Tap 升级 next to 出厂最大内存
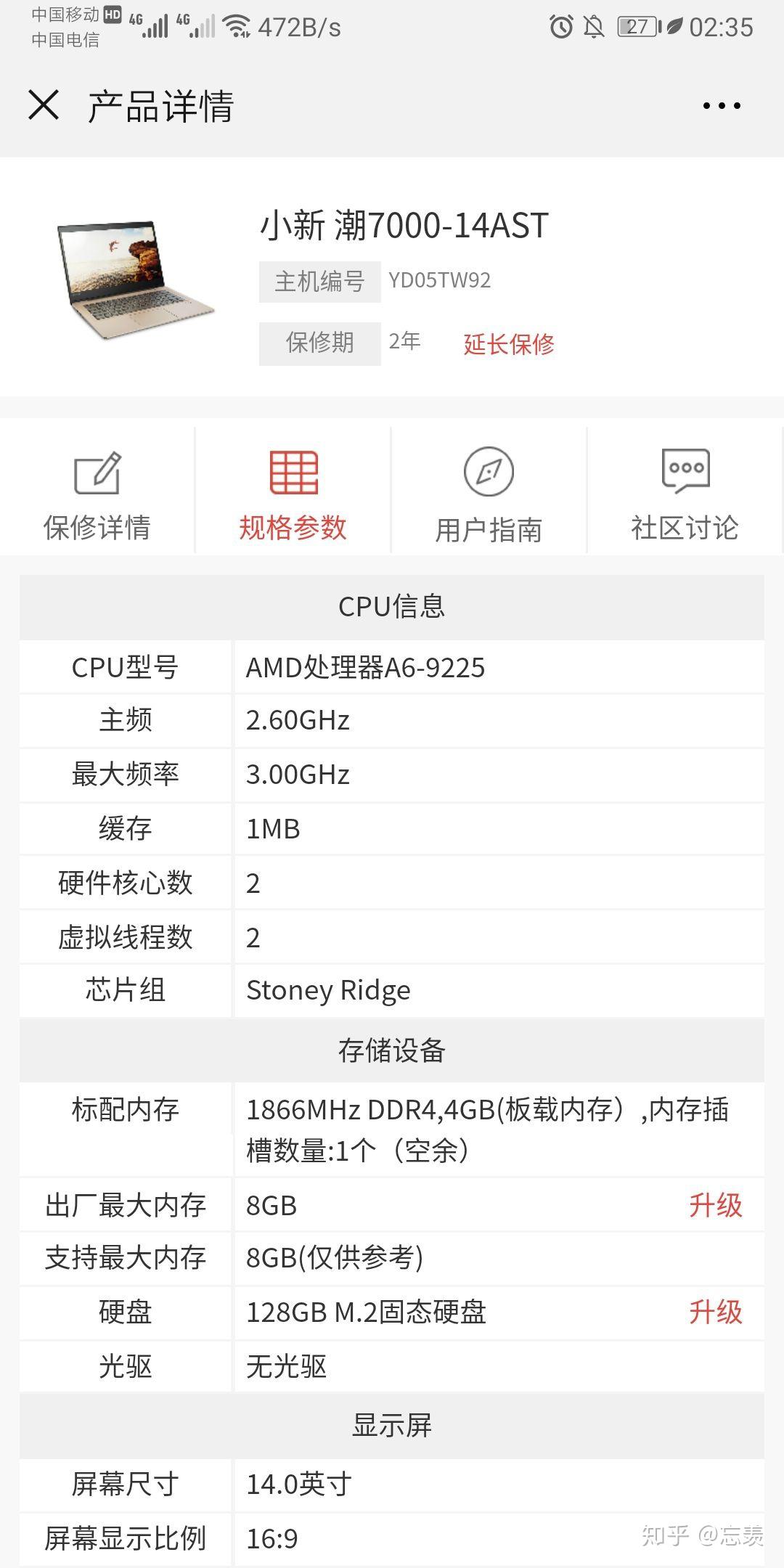The width and height of the screenshot is (784, 1568). pos(716,1205)
